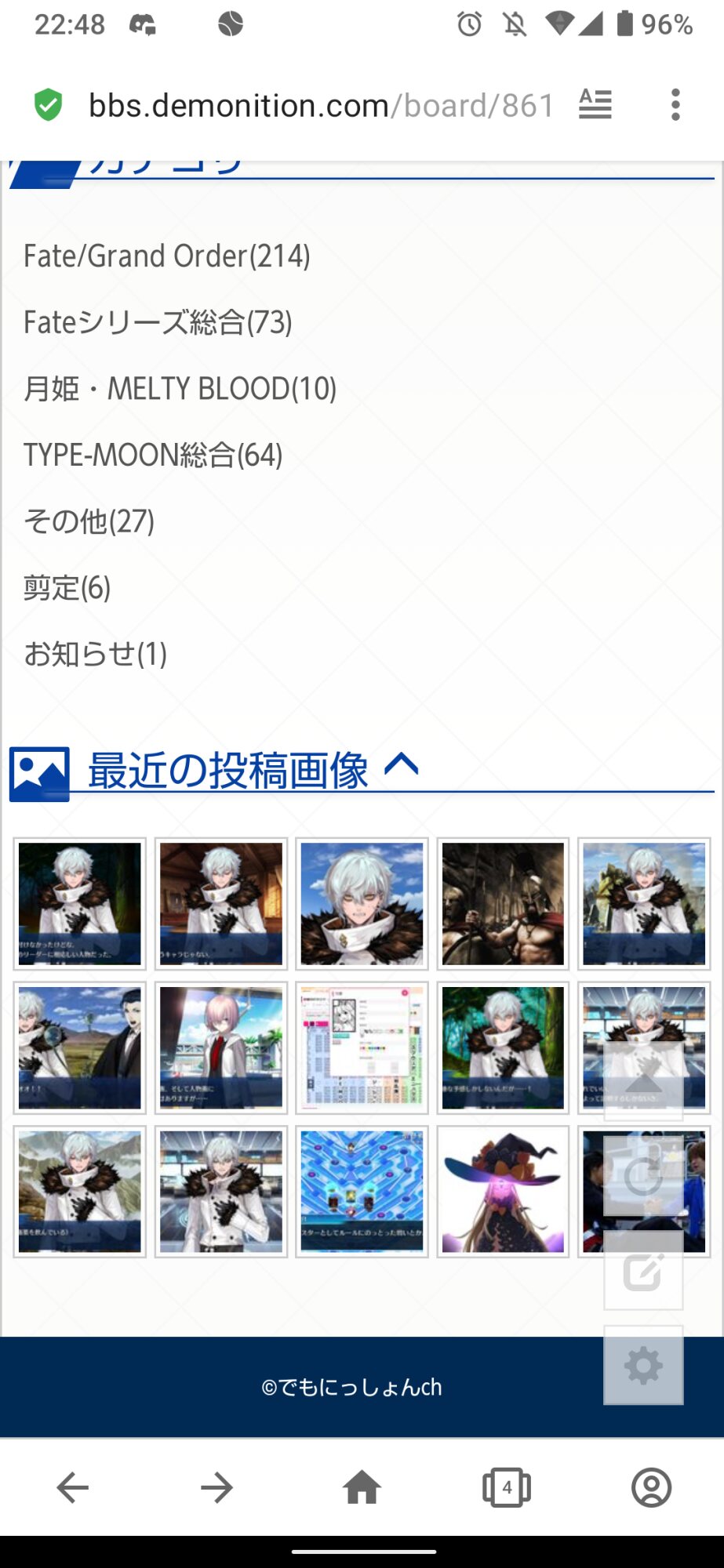724x1568 pixels.
Task: Open the Fateシリーズ総合 category
Action: [x=158, y=322]
